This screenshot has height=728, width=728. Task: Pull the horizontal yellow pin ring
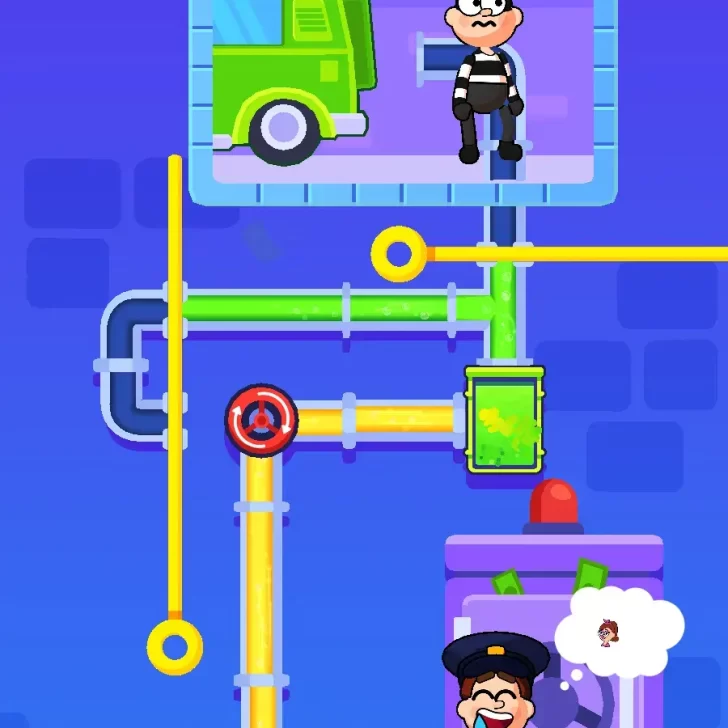click(x=399, y=254)
